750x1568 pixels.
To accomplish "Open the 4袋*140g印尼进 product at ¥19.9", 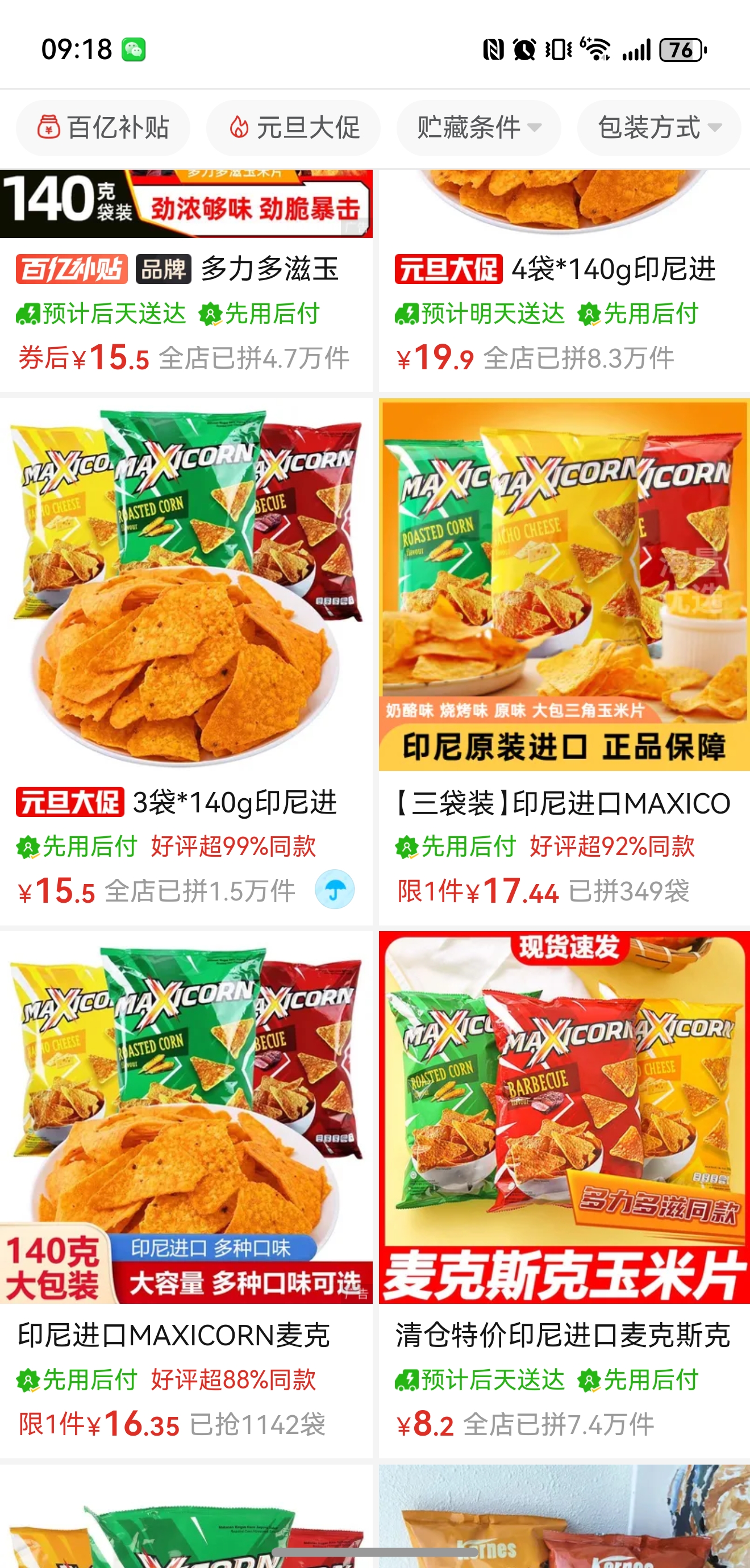I will point(563,269).
